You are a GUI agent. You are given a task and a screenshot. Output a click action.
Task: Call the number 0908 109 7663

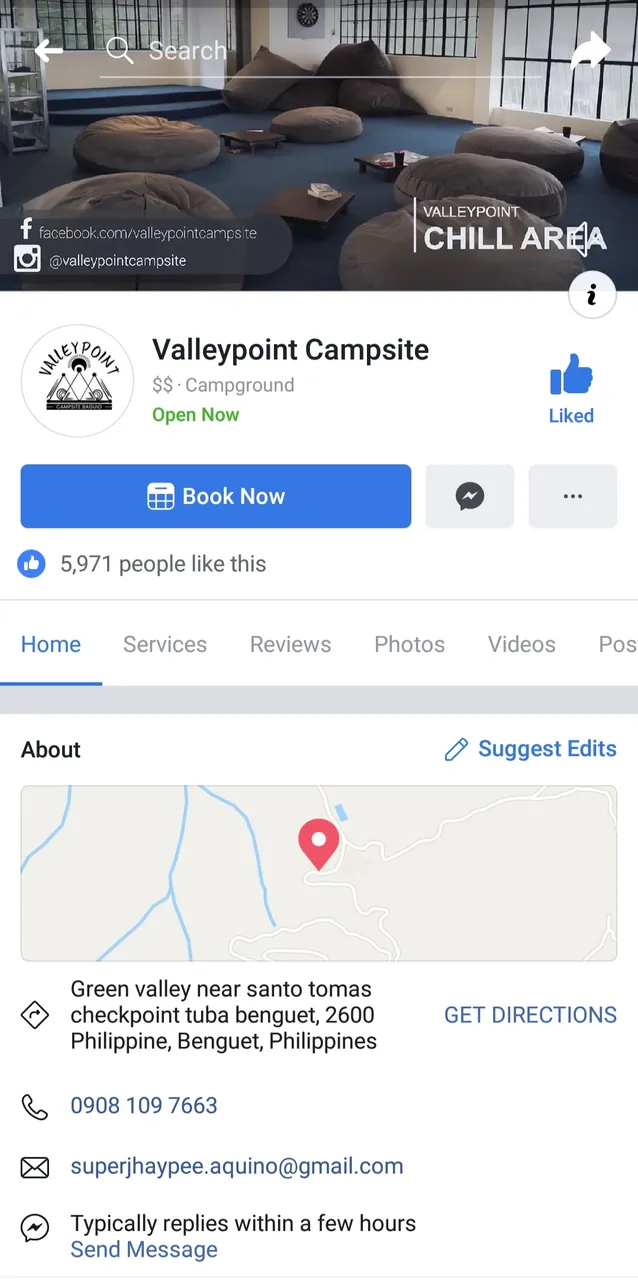tap(143, 1105)
